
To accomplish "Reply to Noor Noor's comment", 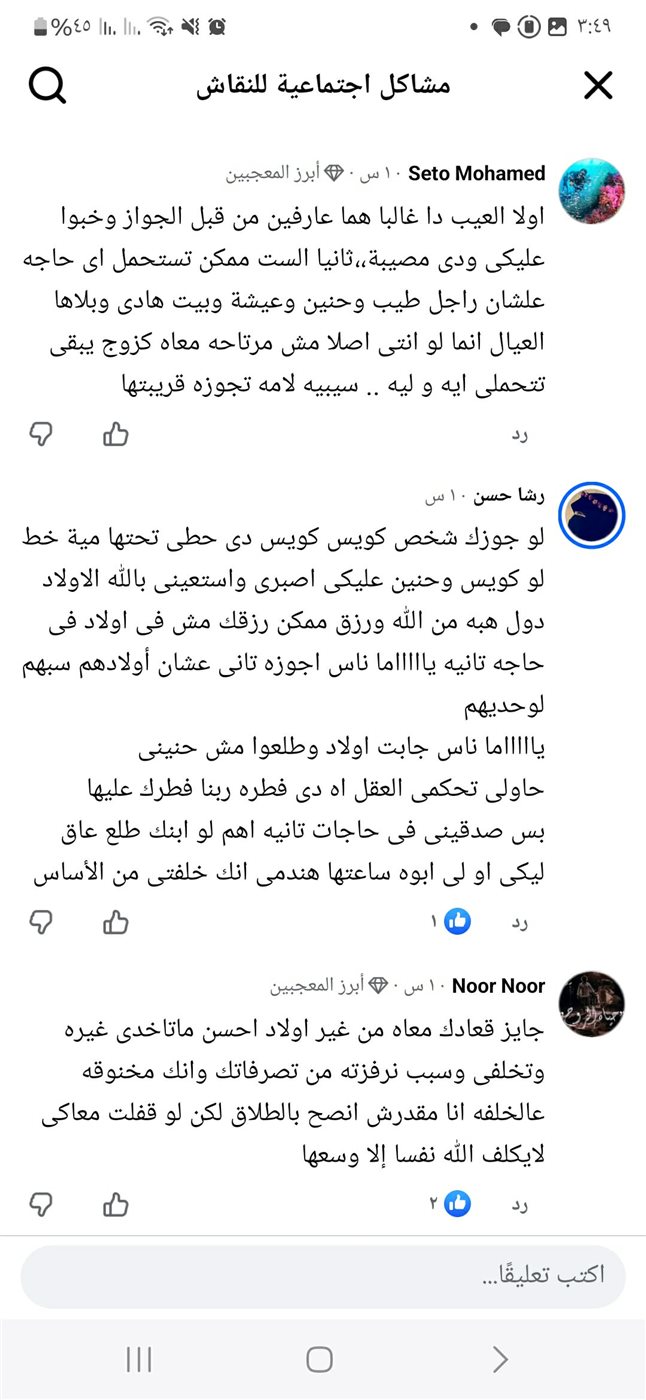I will click(519, 1204).
